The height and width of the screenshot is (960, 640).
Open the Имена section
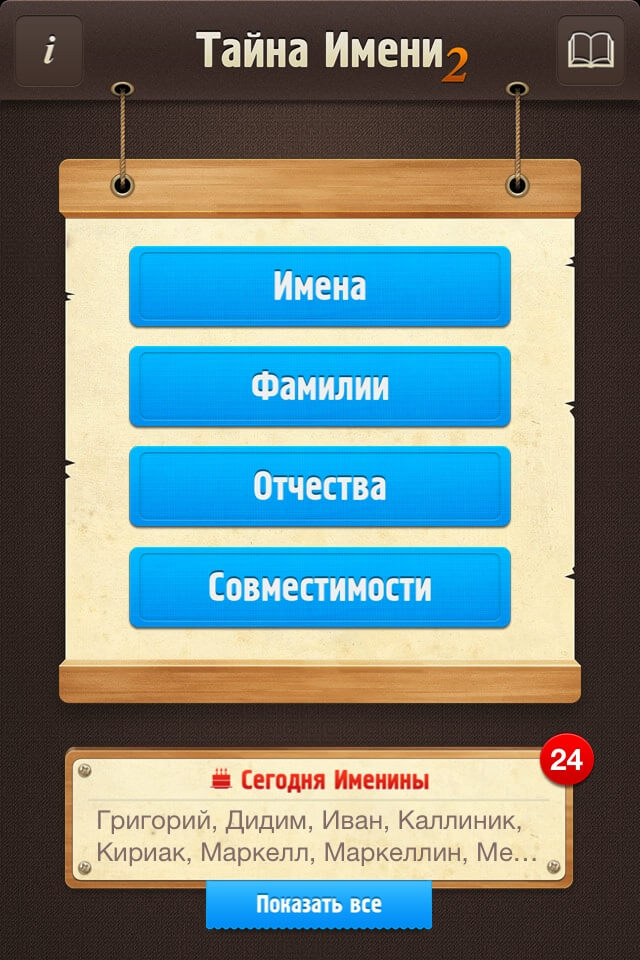(320, 287)
